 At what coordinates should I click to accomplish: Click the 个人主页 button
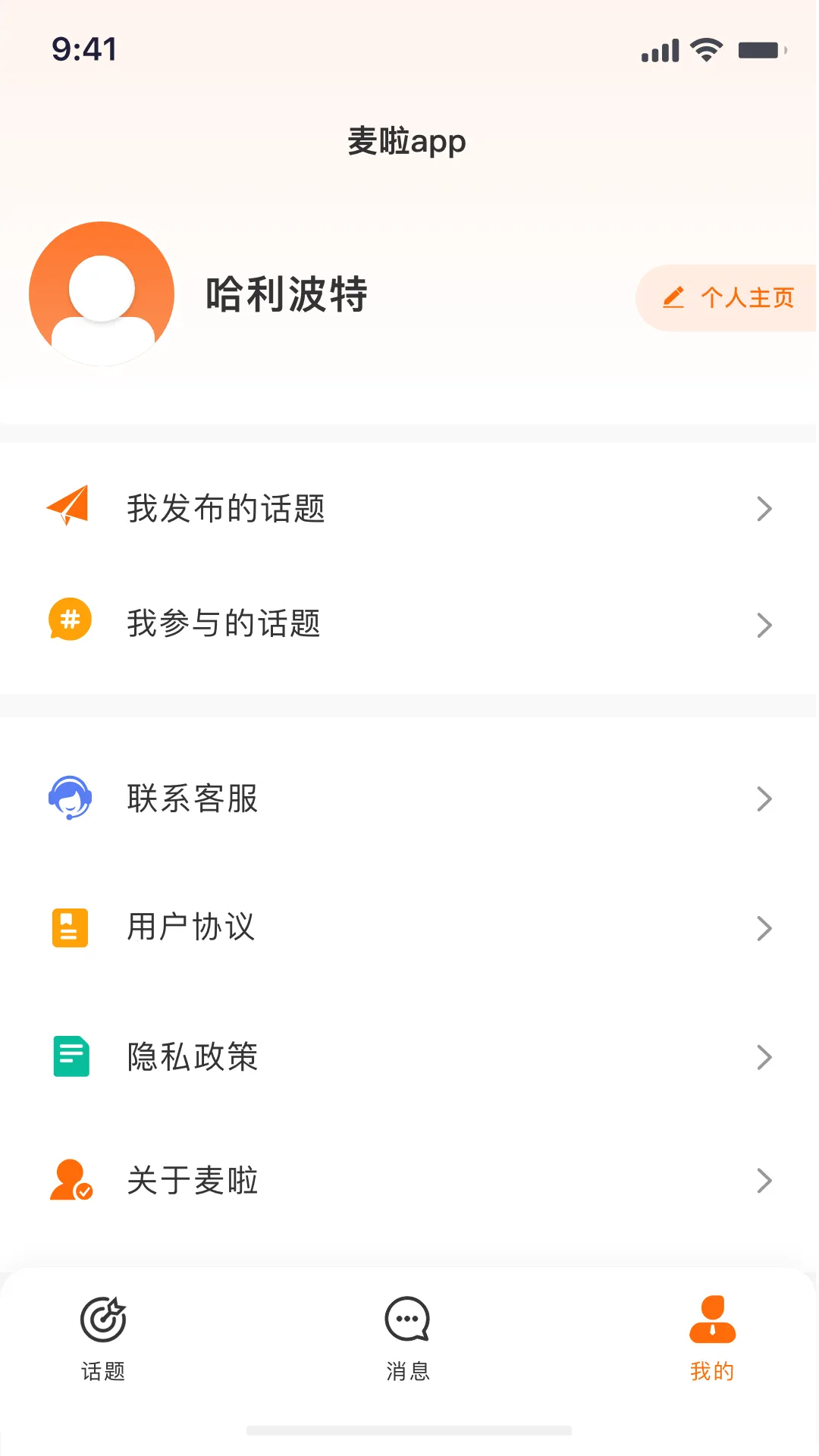click(x=726, y=298)
